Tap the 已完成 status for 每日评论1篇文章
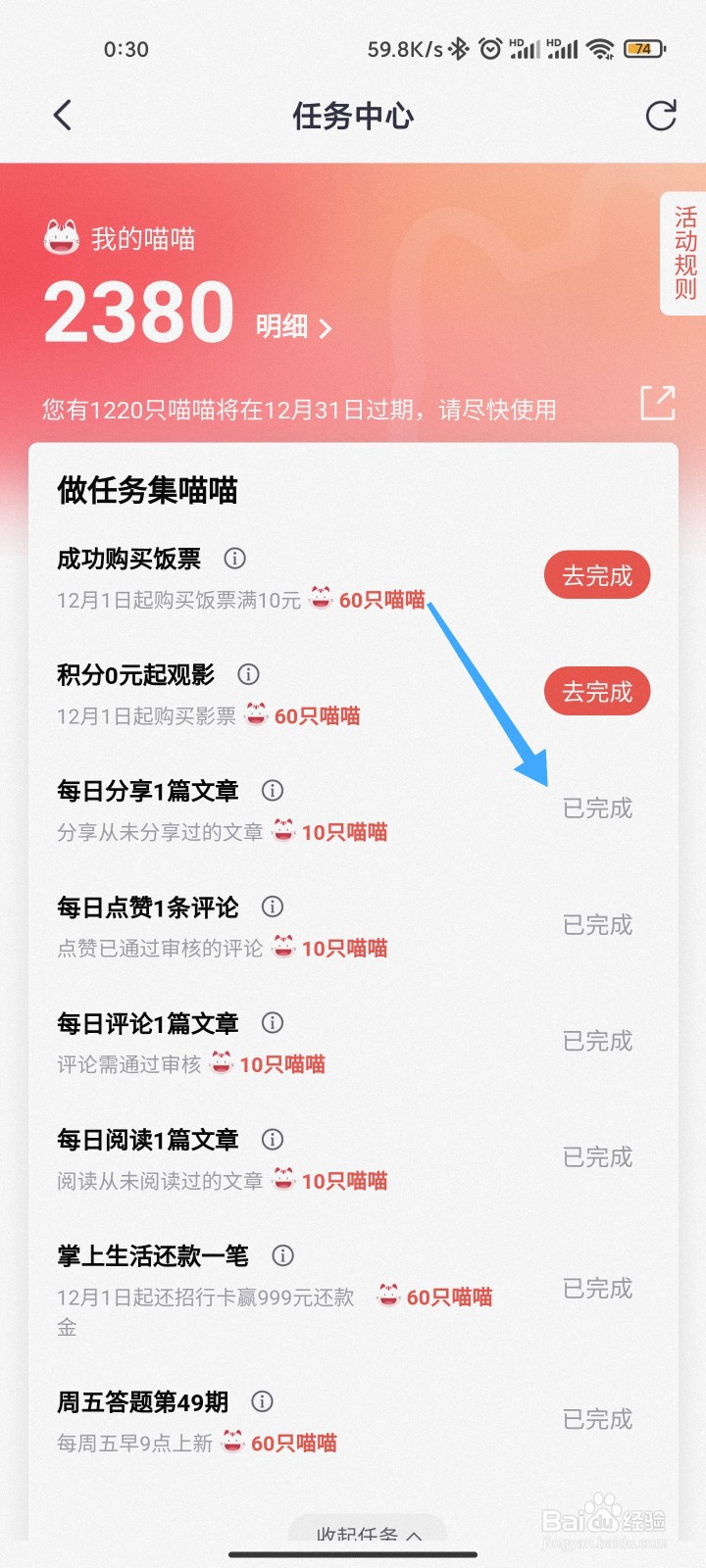This screenshot has width=706, height=1568. pyautogui.click(x=596, y=1041)
